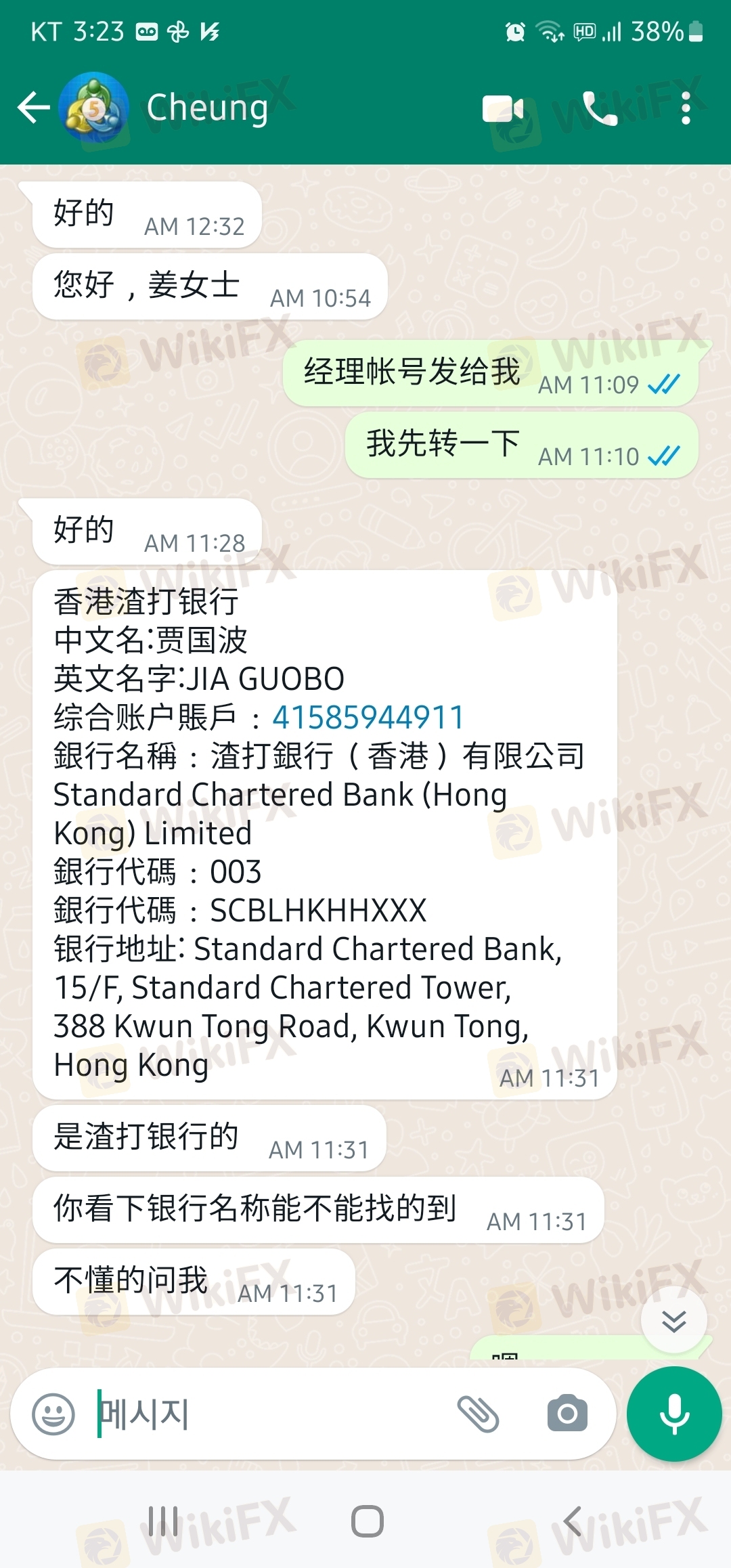
Task: Start a voice call with Cheung
Action: coord(600,108)
